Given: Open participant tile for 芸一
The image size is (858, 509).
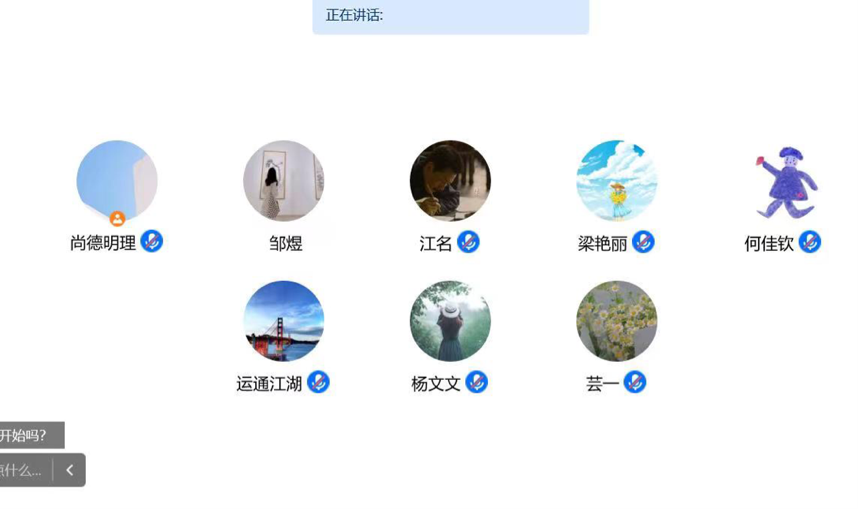Looking at the screenshot, I should coord(616,321).
